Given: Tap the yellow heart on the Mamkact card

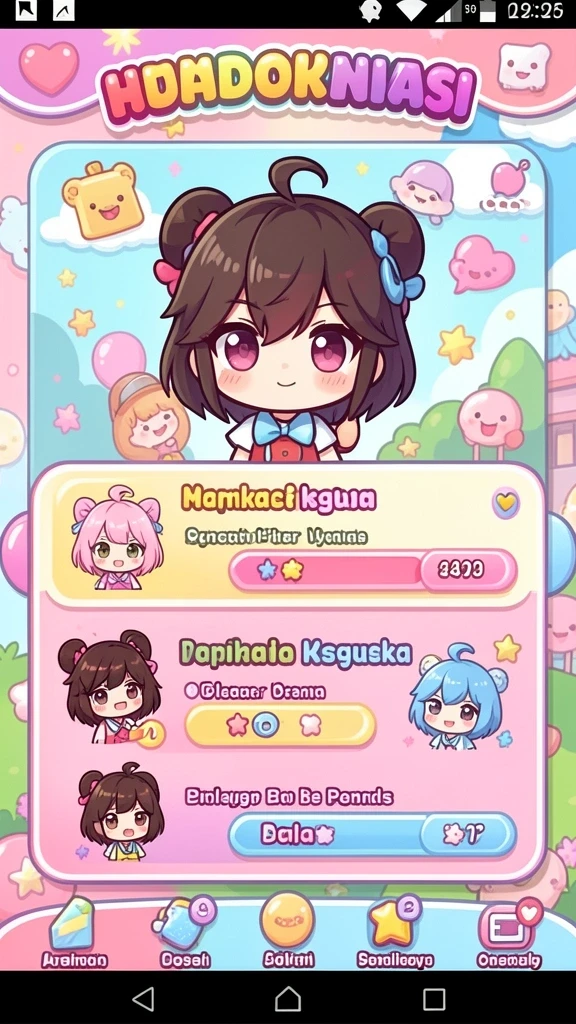Looking at the screenshot, I should [506, 502].
